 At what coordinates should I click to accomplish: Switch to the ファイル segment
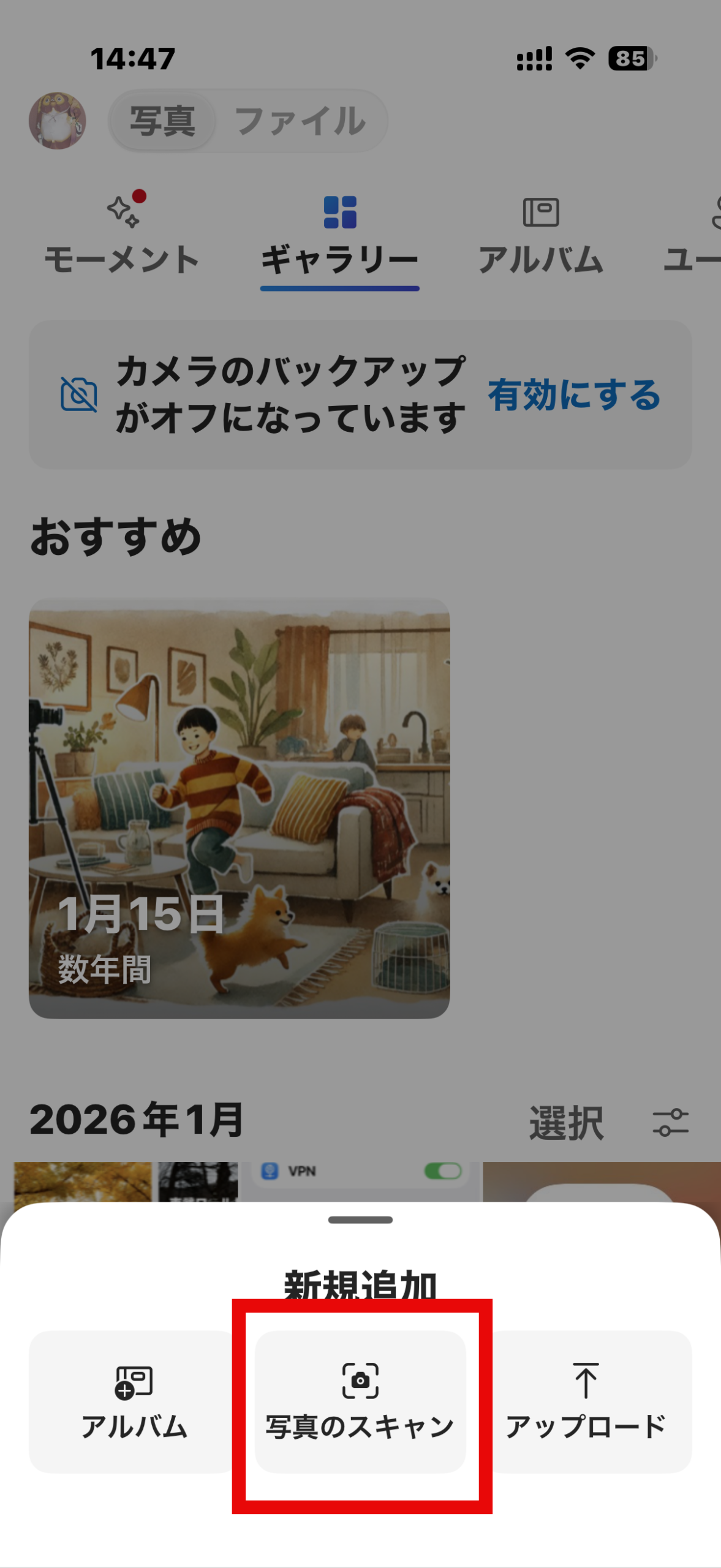tap(300, 121)
